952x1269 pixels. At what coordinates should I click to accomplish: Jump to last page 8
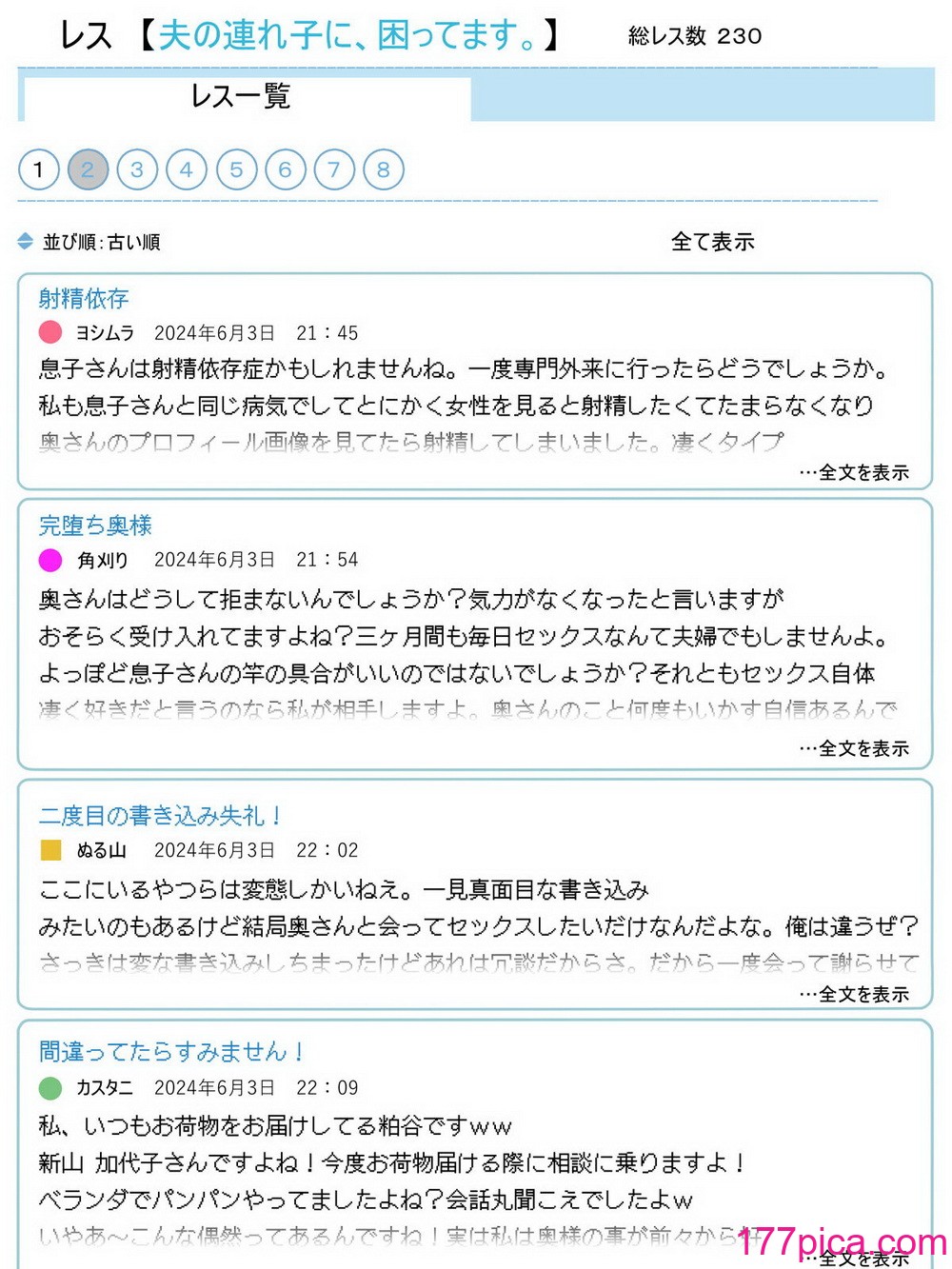tap(384, 170)
